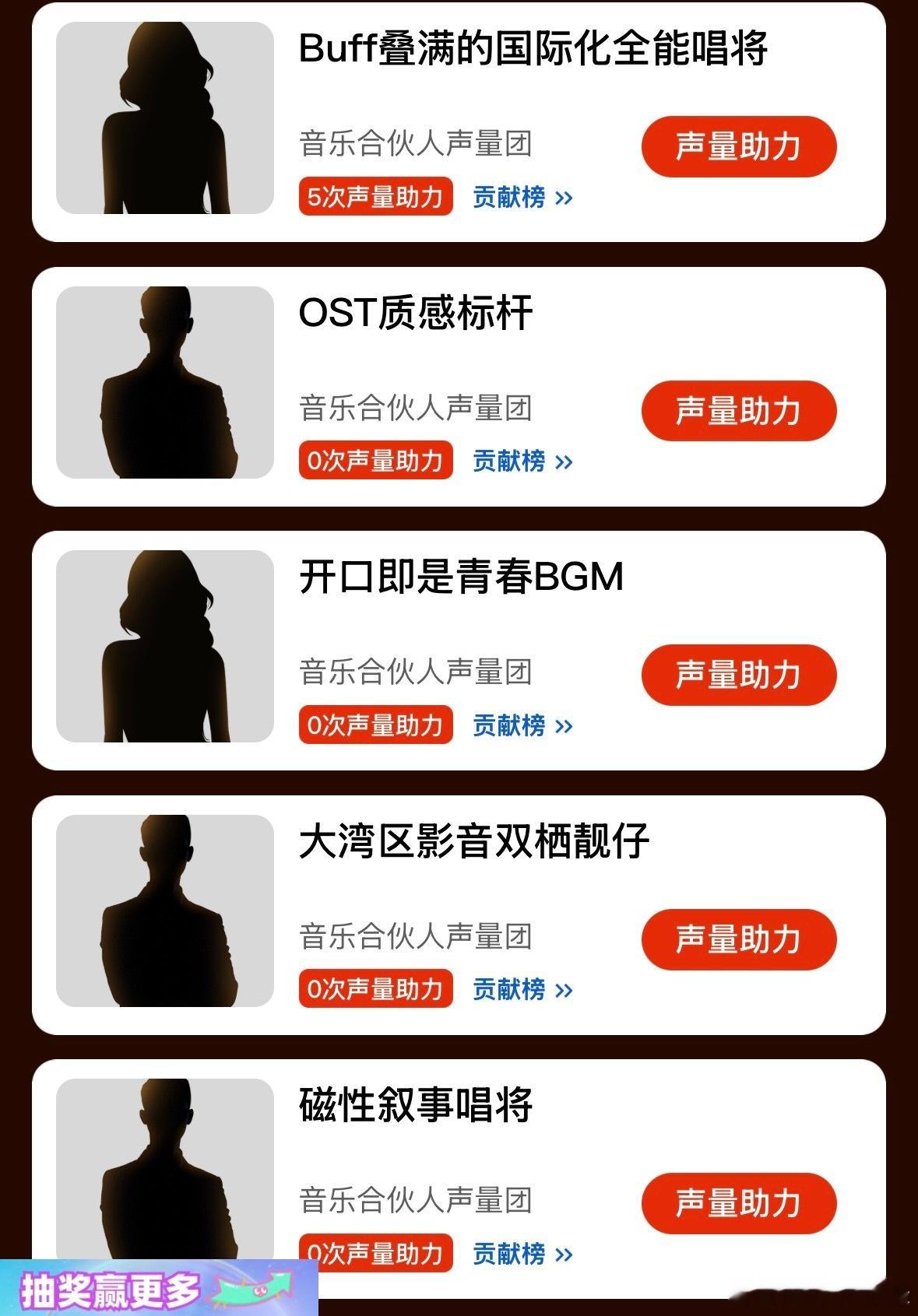918x1316 pixels.
Task: Open 贡献榜 for 磁性叙事唱将
Action: [522, 1254]
